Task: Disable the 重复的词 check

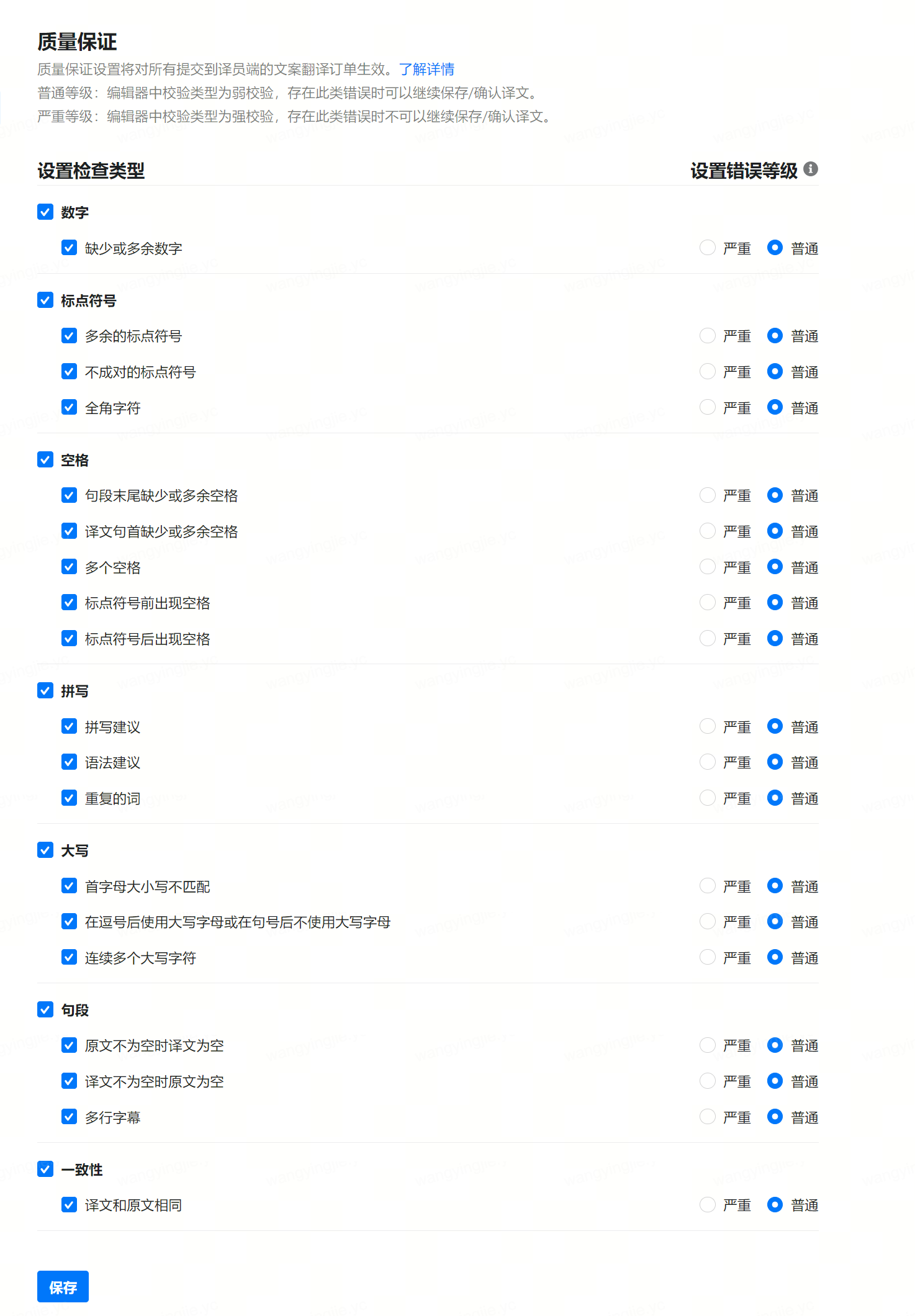Action: [70, 798]
